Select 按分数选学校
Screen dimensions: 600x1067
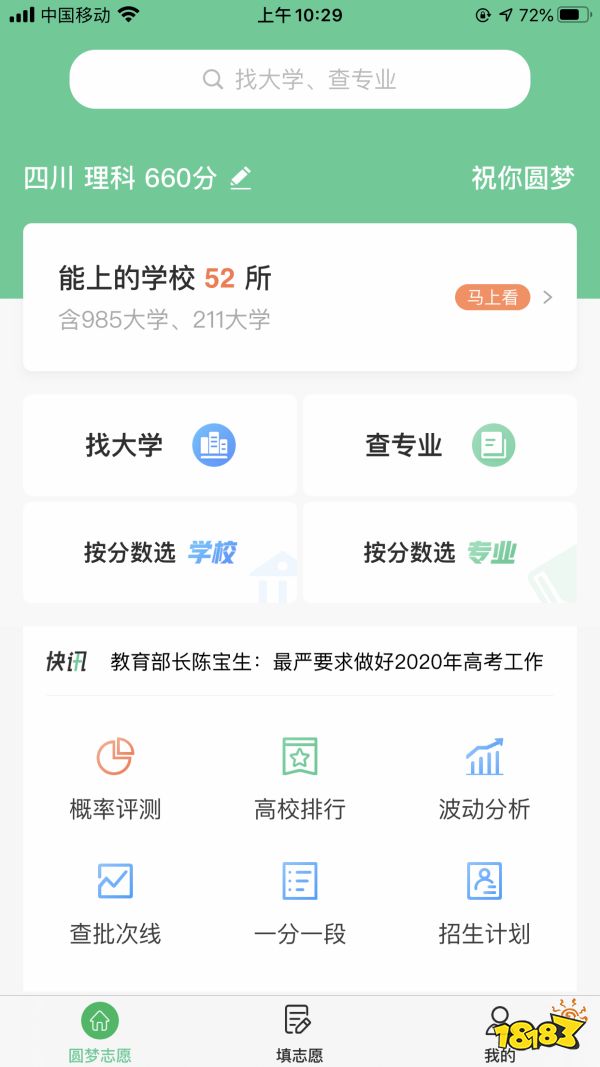click(160, 553)
